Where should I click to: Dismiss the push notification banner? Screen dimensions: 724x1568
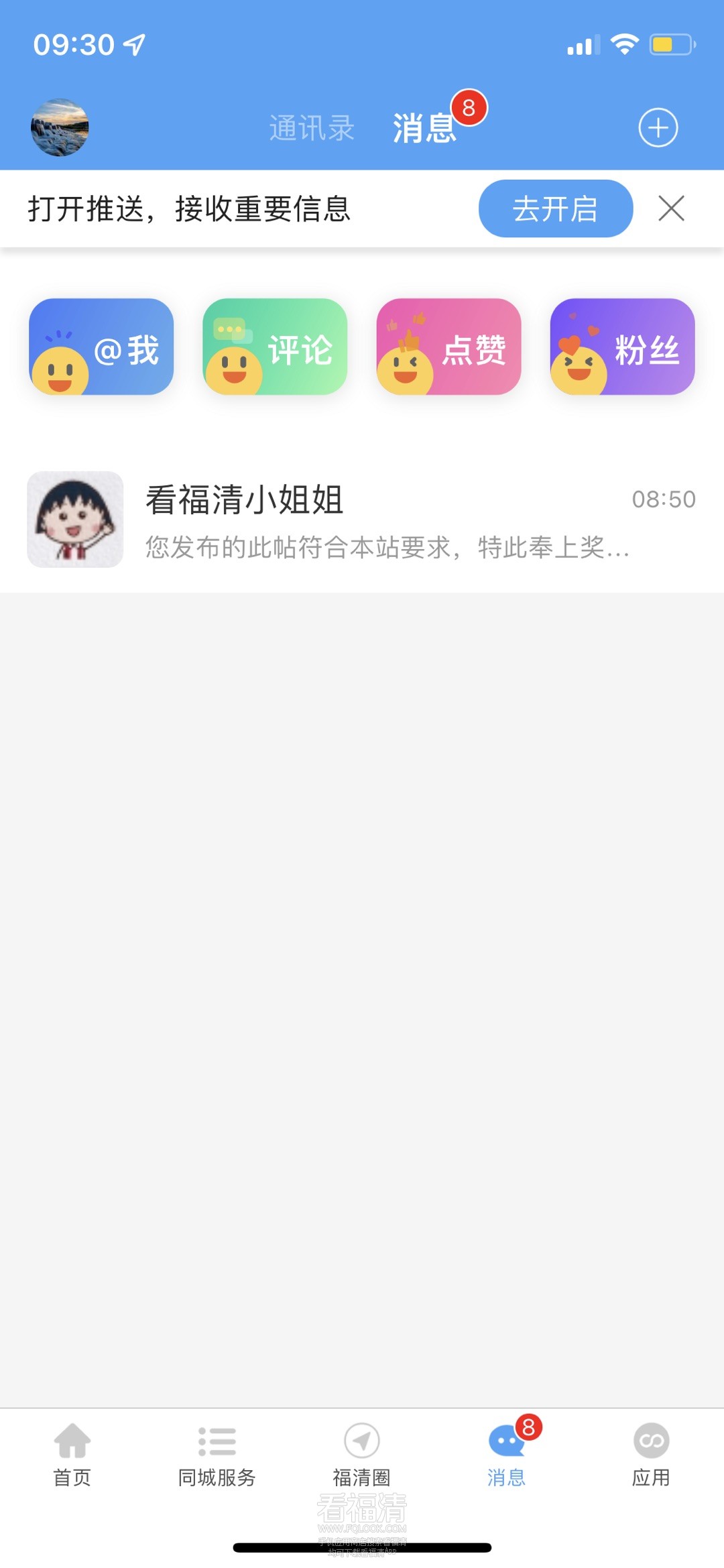coord(671,208)
